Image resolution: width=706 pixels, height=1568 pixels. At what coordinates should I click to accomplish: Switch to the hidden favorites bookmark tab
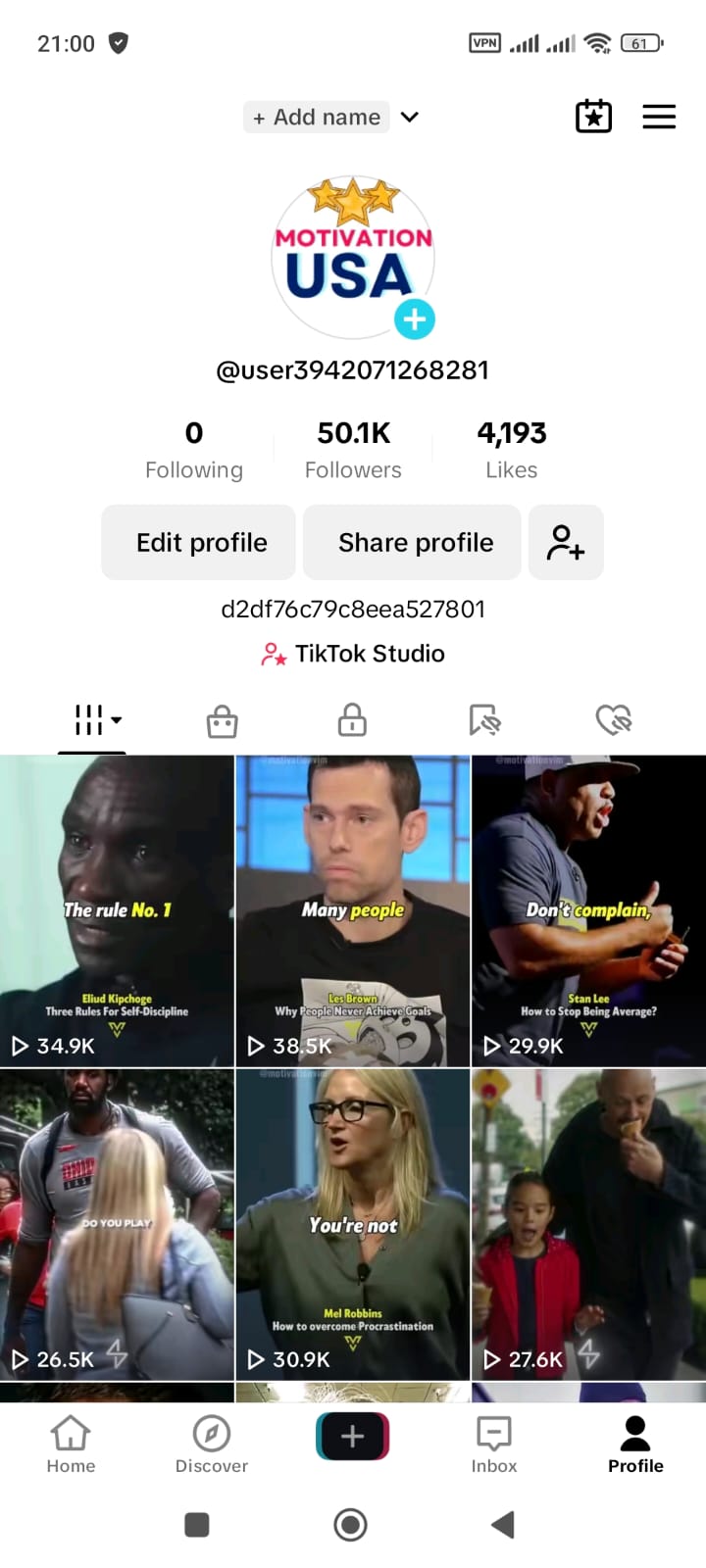point(484,720)
